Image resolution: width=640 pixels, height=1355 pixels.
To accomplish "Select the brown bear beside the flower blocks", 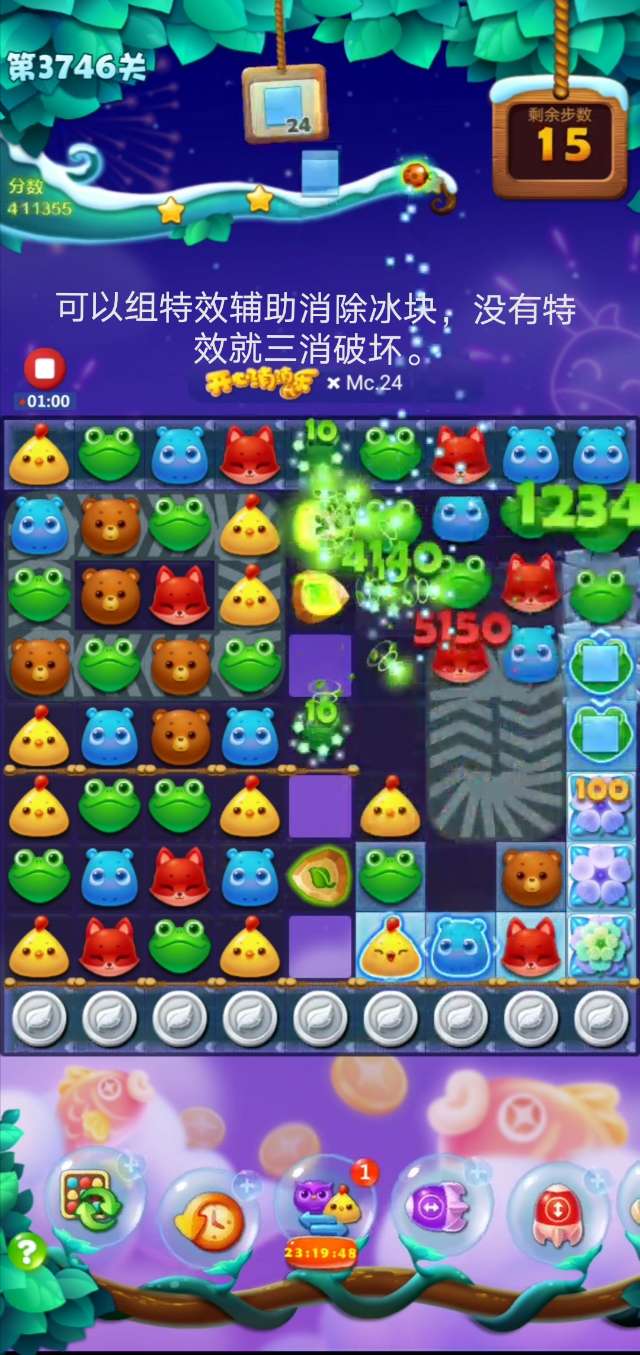I will point(531,875).
